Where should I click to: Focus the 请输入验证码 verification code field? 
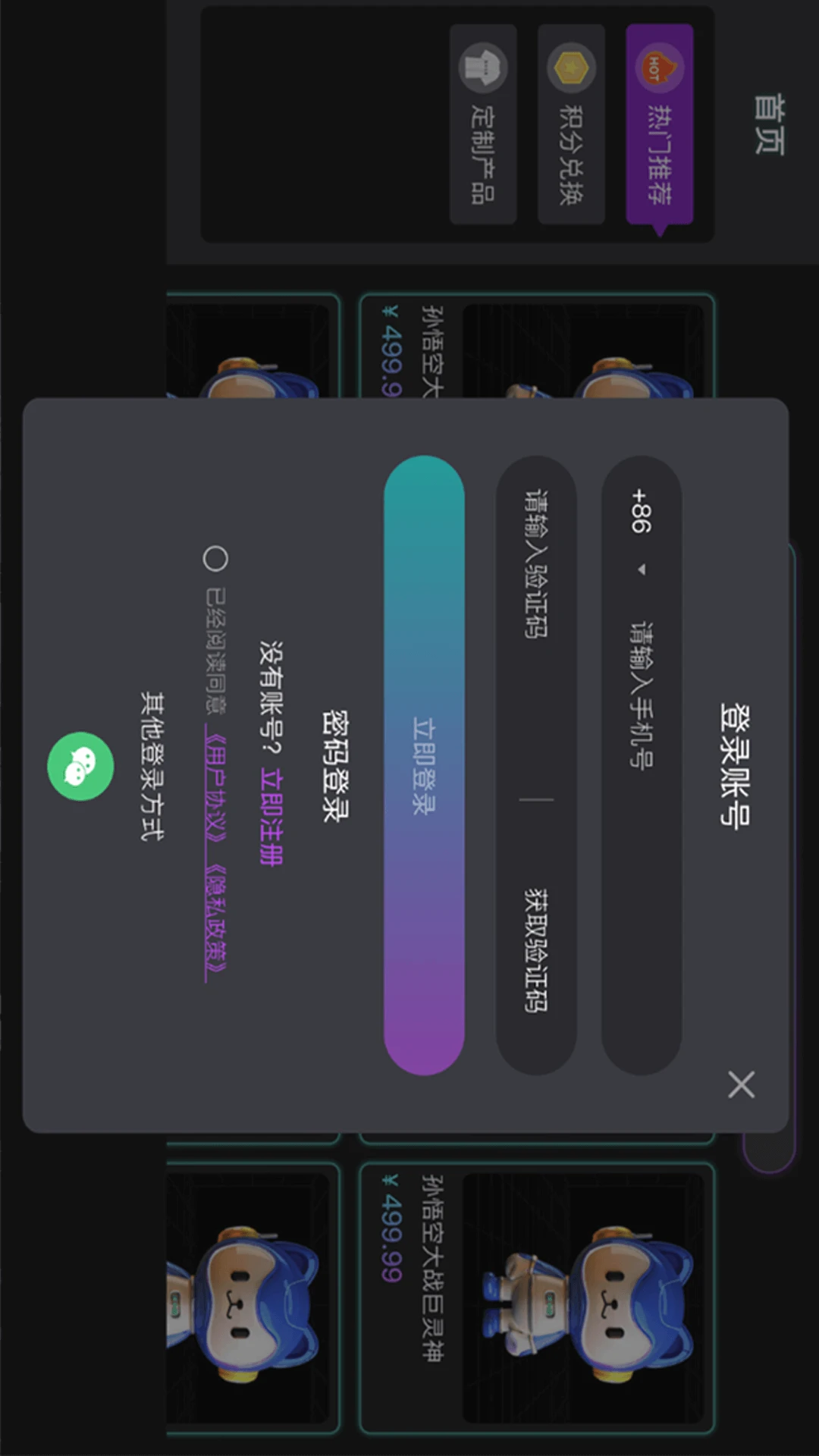click(536, 607)
